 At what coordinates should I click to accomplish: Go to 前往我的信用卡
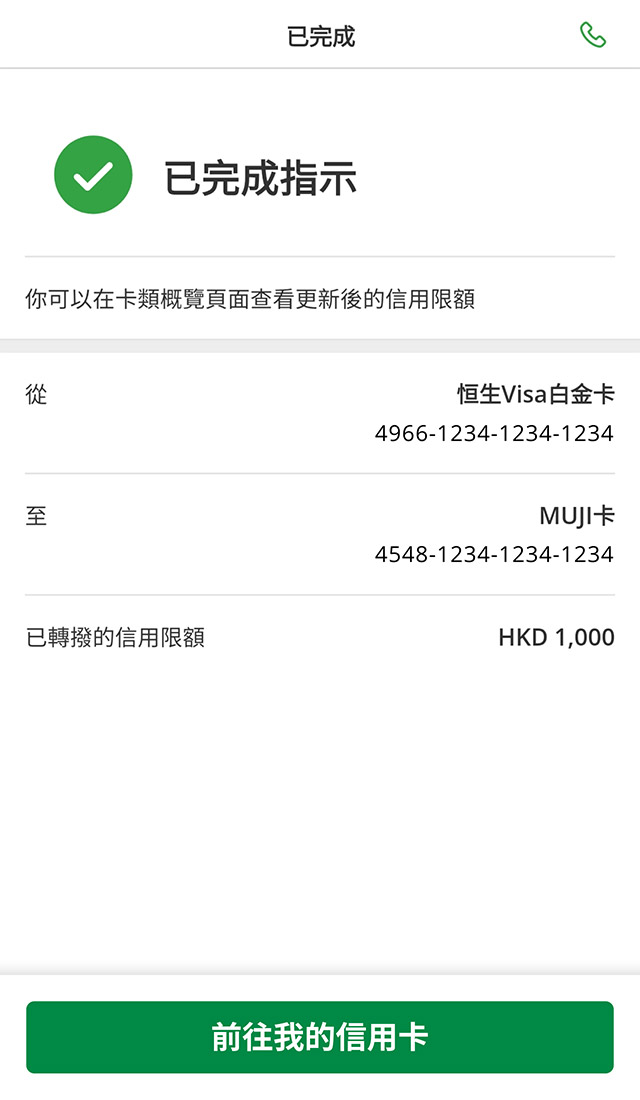coord(320,1037)
